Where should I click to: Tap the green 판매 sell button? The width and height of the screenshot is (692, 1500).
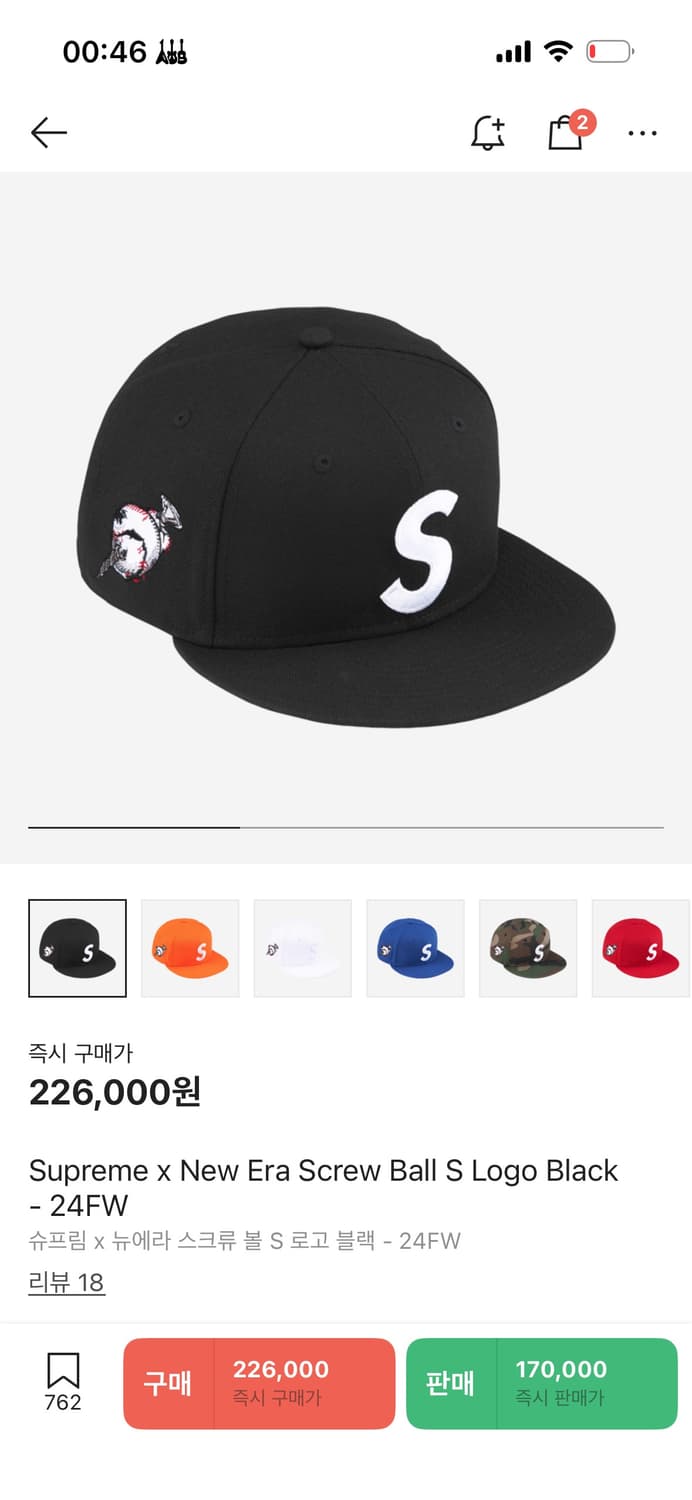coord(541,1383)
